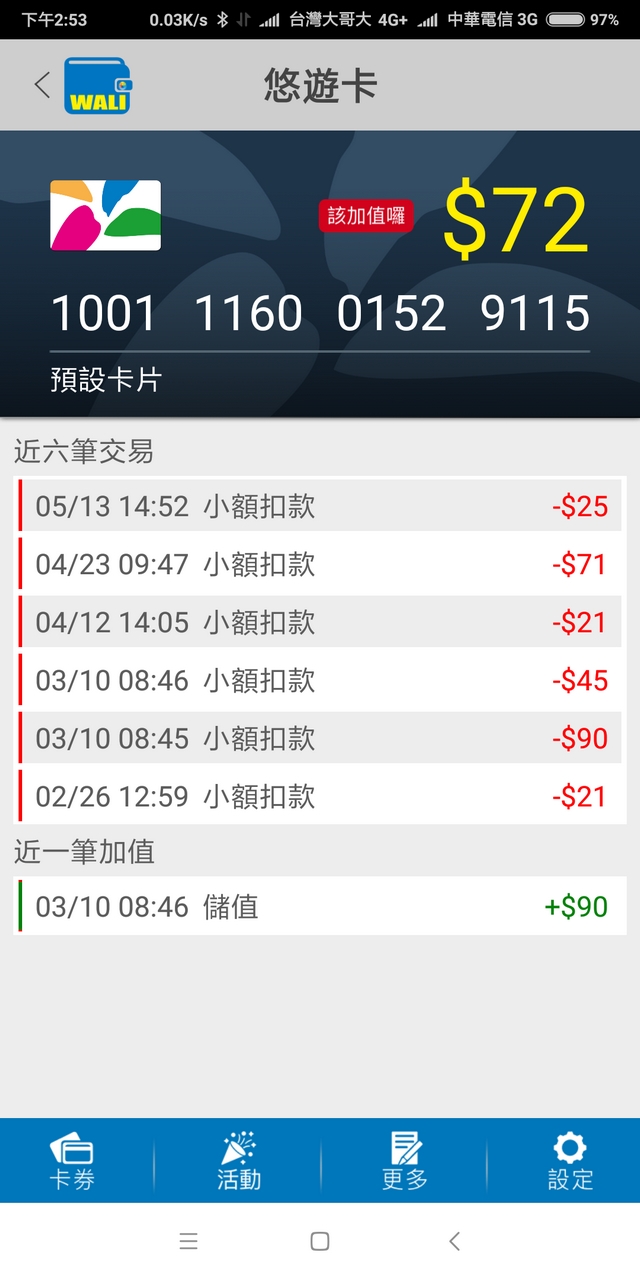
Task: Open the 更多 tab
Action: click(x=405, y=1161)
